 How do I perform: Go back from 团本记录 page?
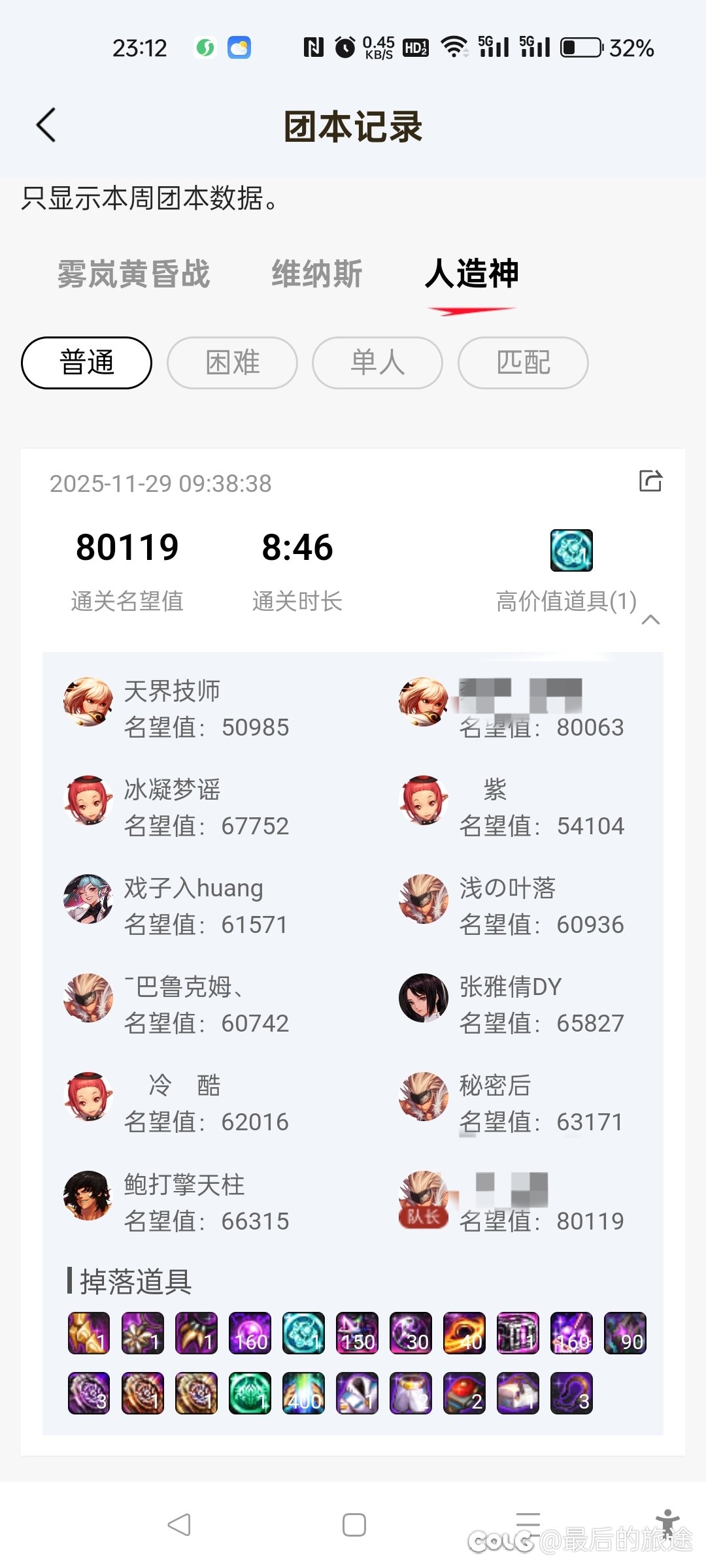pos(46,125)
